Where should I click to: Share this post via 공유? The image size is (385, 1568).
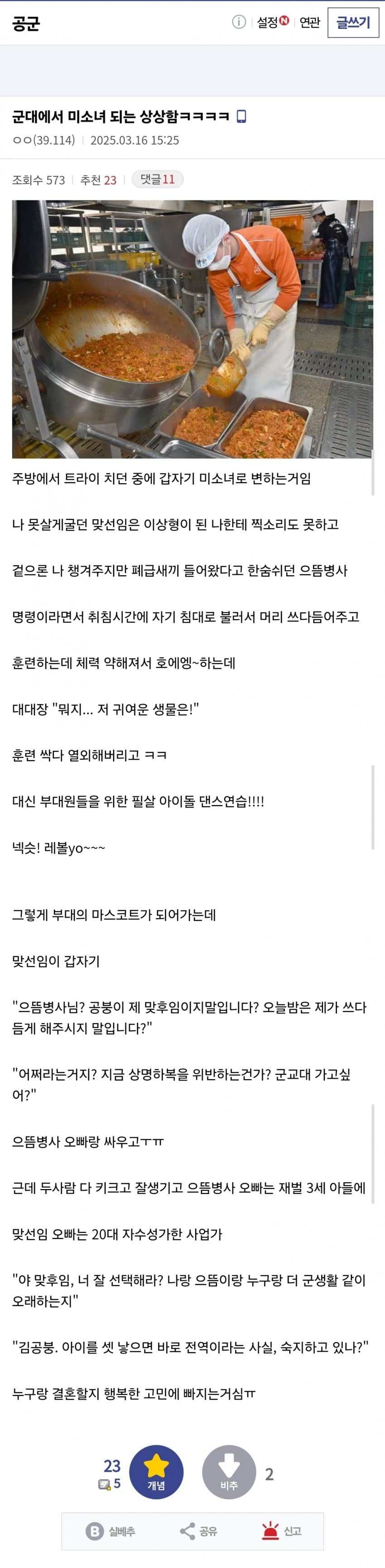(x=199, y=1531)
